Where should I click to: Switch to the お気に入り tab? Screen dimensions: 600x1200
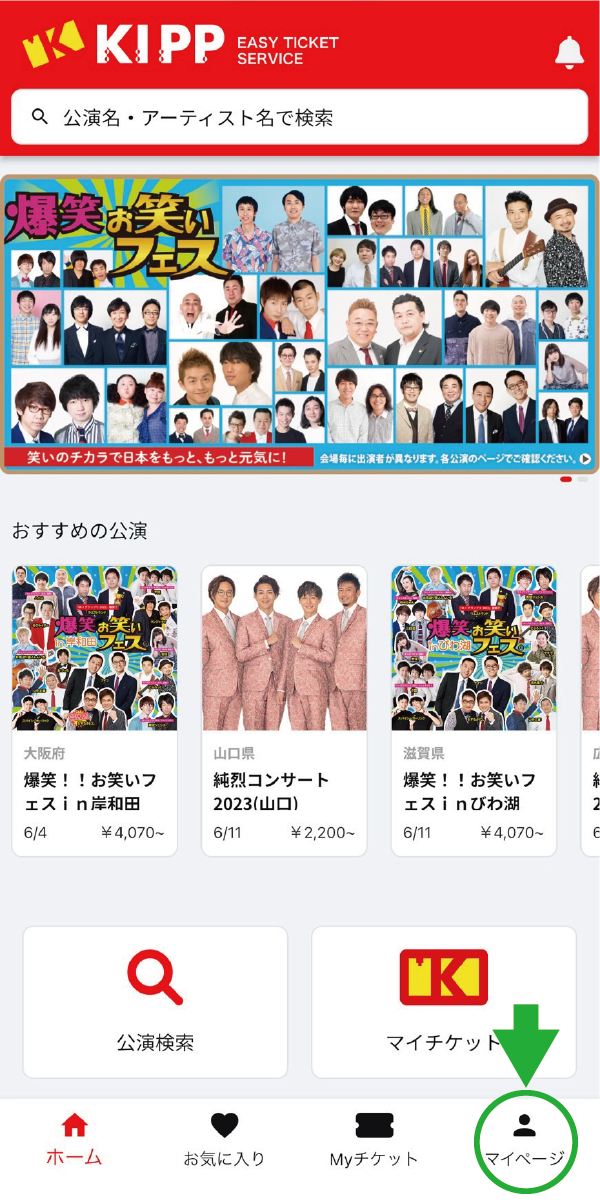pyautogui.click(x=224, y=1140)
